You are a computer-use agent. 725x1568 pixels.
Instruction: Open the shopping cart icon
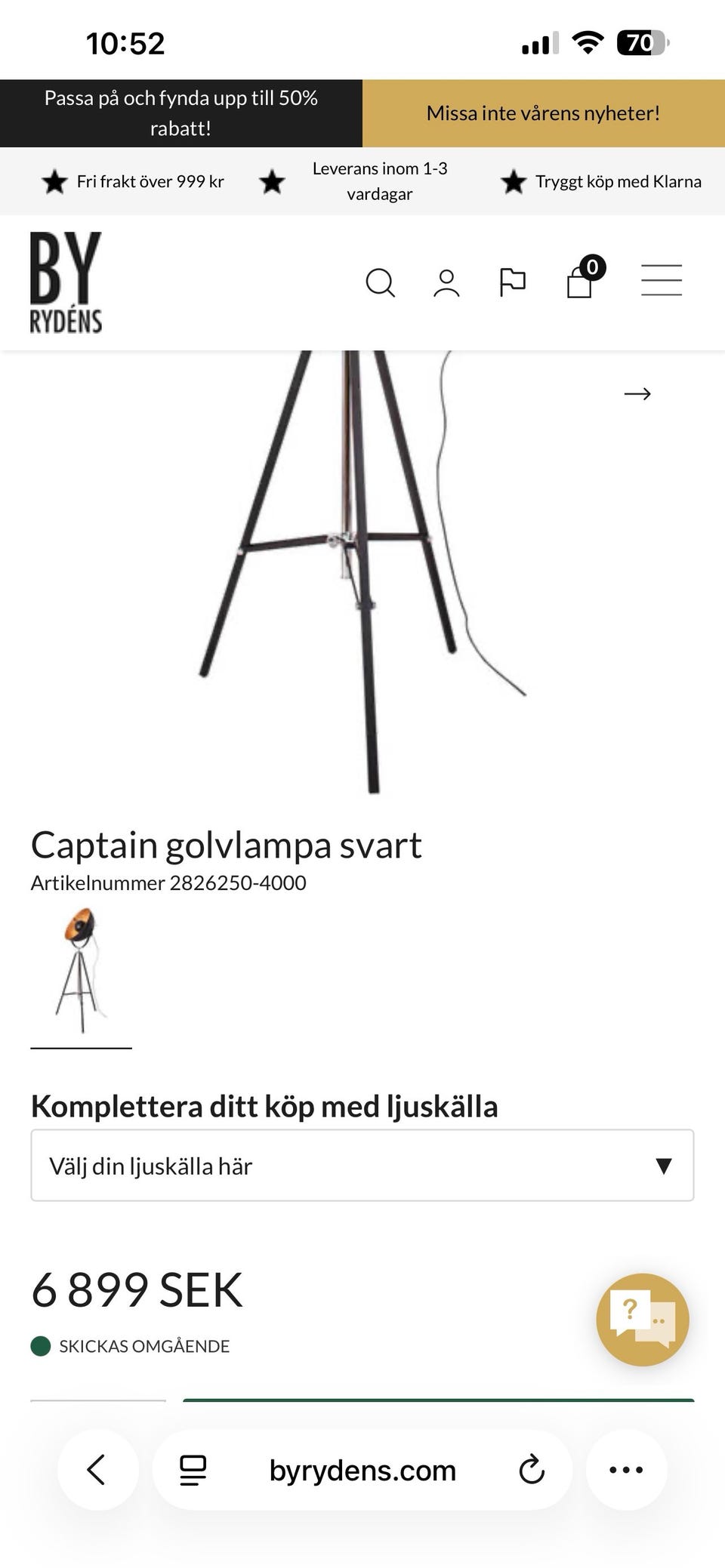point(578,282)
